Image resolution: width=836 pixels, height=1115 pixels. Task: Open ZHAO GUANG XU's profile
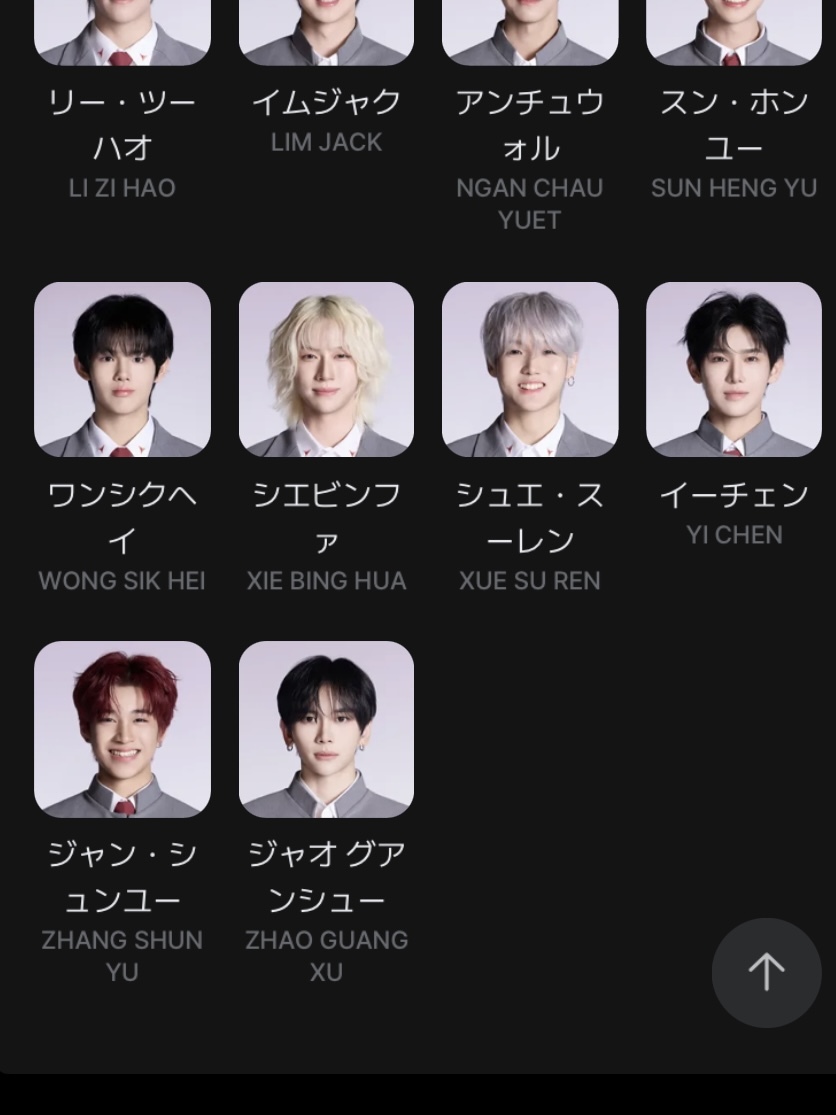pyautogui.click(x=326, y=729)
